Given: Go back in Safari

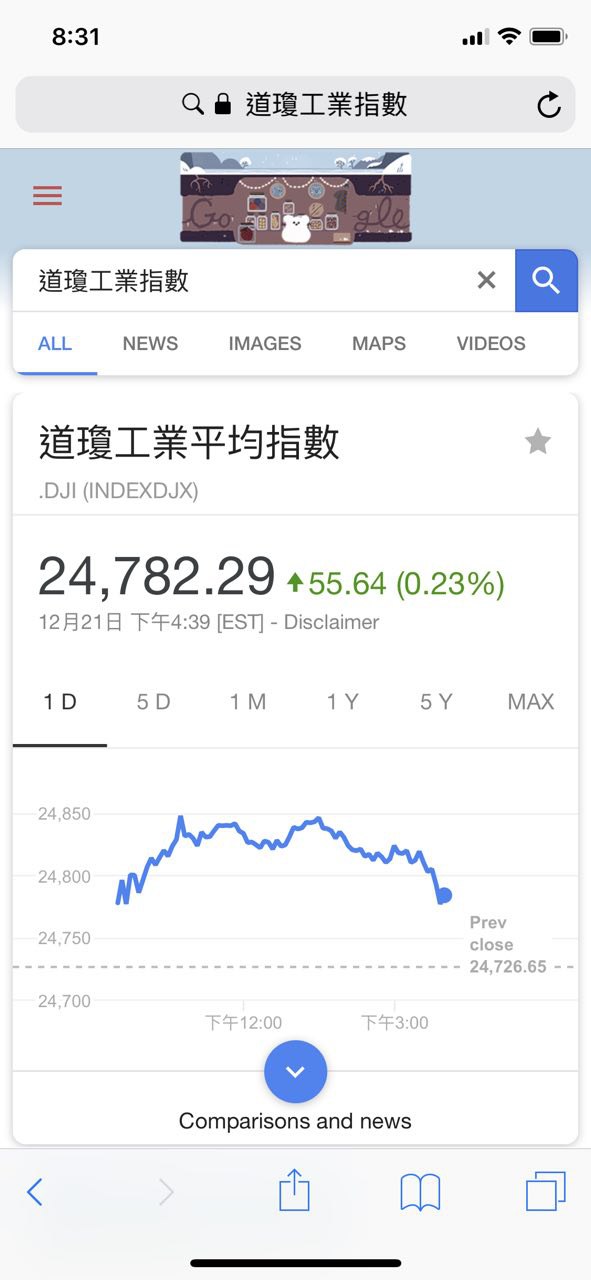Looking at the screenshot, I should 35,1191.
